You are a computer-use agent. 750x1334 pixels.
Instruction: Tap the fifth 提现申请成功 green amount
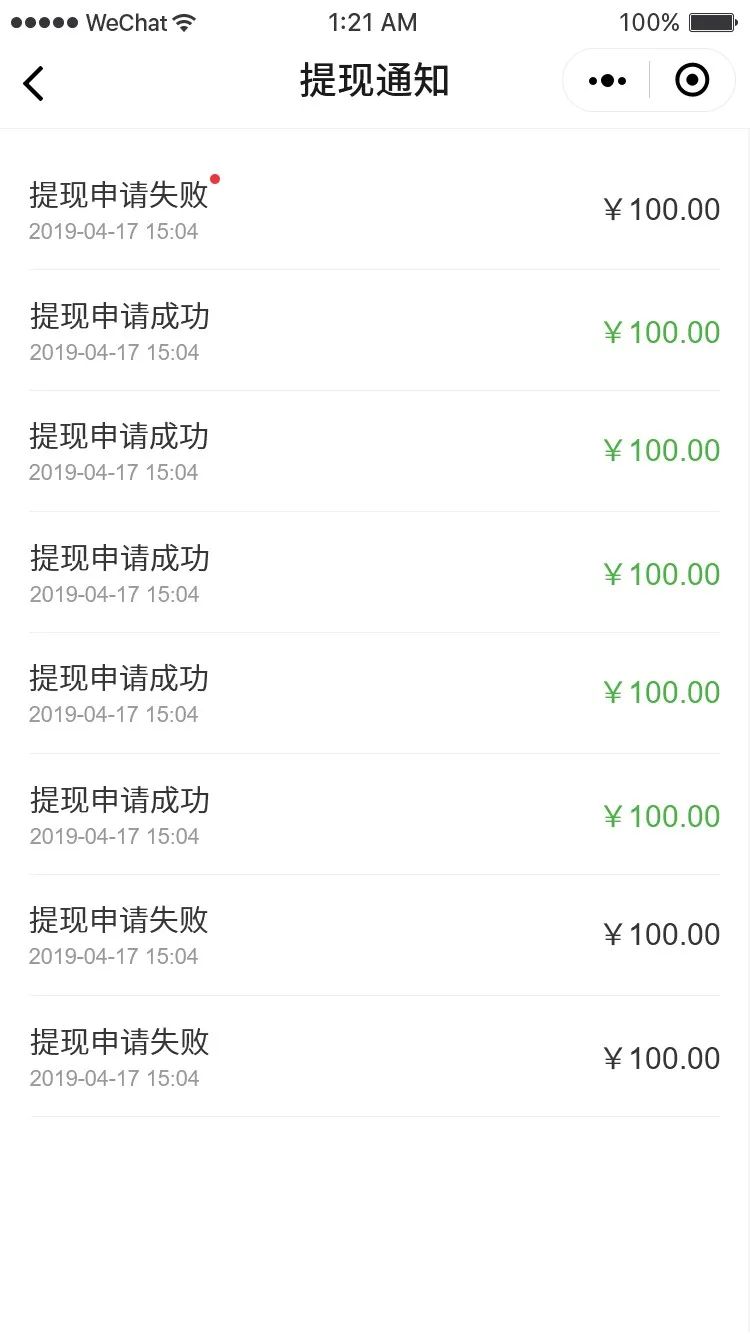click(661, 816)
